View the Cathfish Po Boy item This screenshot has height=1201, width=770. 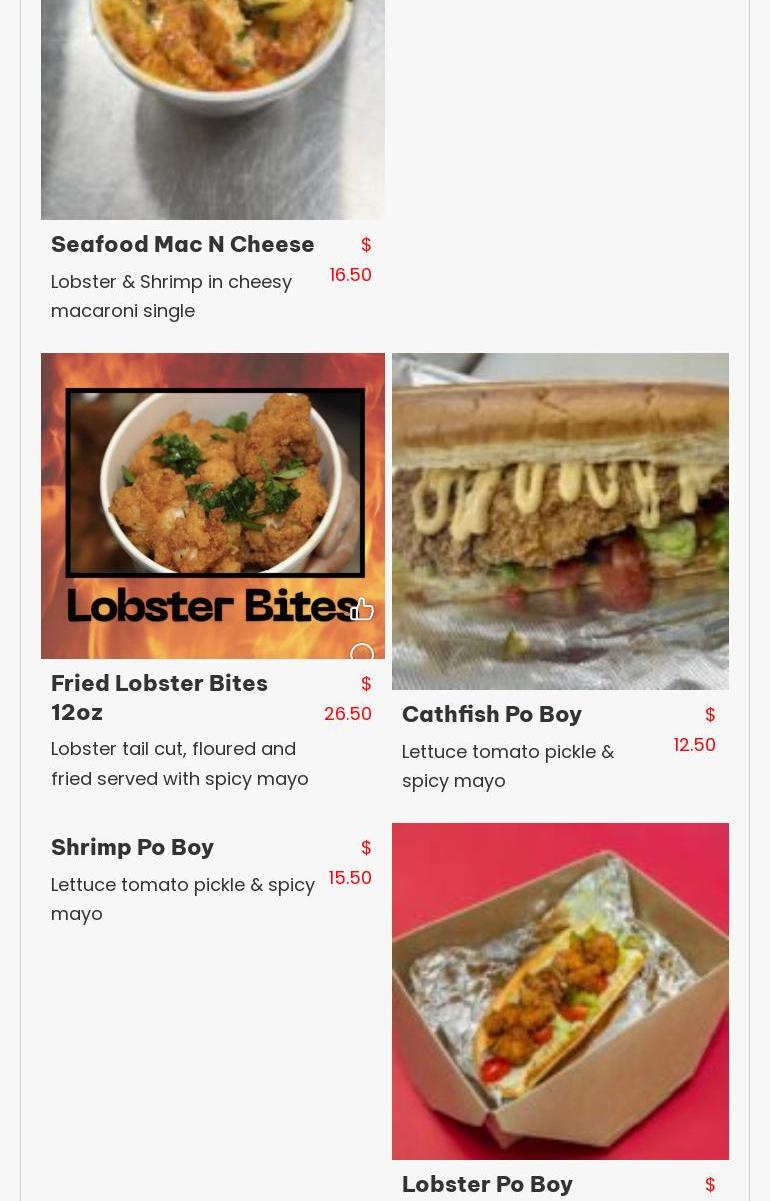pyautogui.click(x=491, y=714)
